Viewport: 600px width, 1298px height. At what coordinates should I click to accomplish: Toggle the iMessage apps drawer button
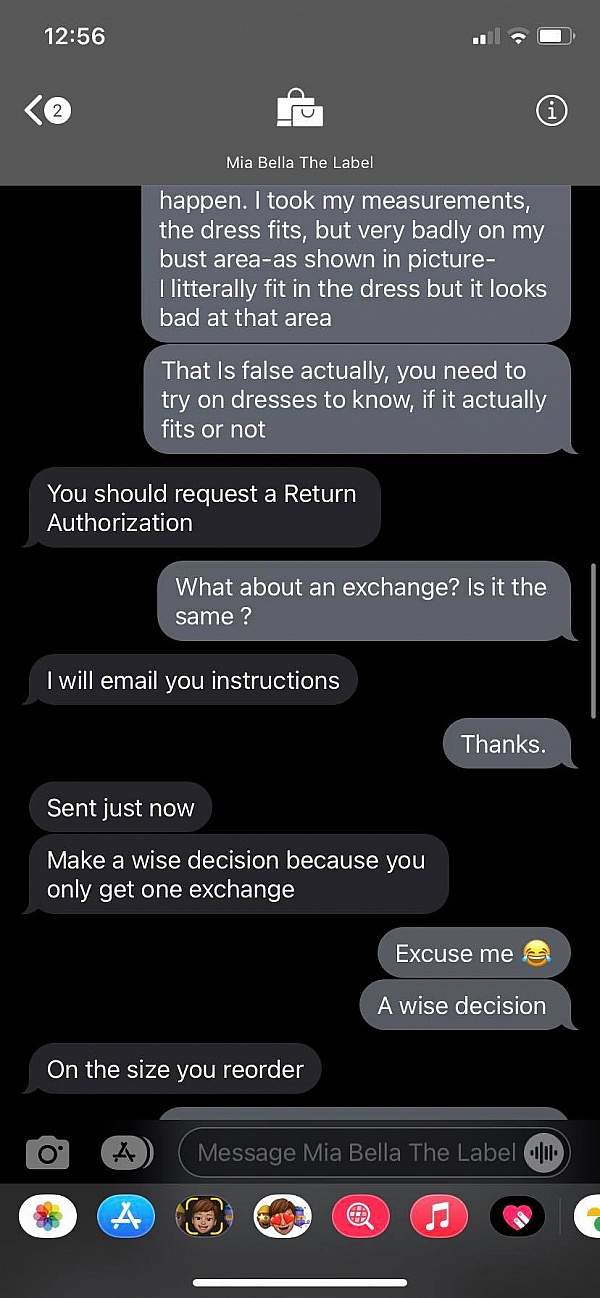125,1153
